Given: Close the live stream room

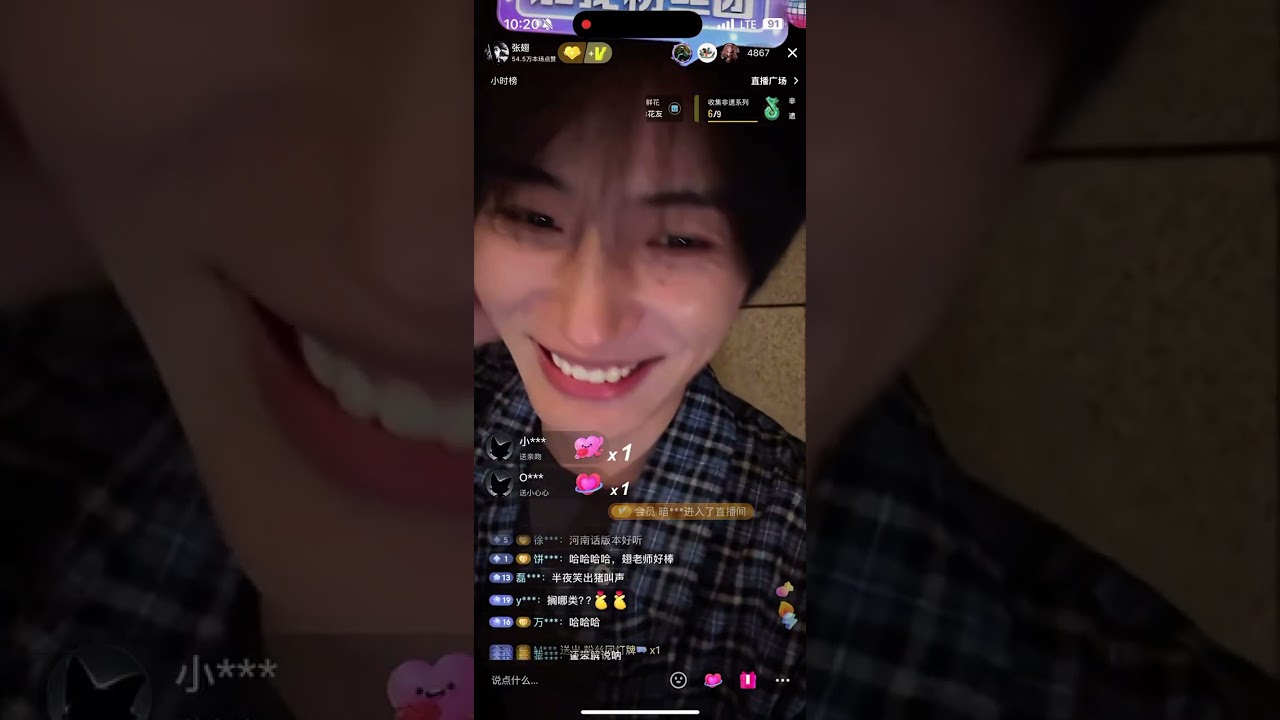Looking at the screenshot, I should (792, 53).
